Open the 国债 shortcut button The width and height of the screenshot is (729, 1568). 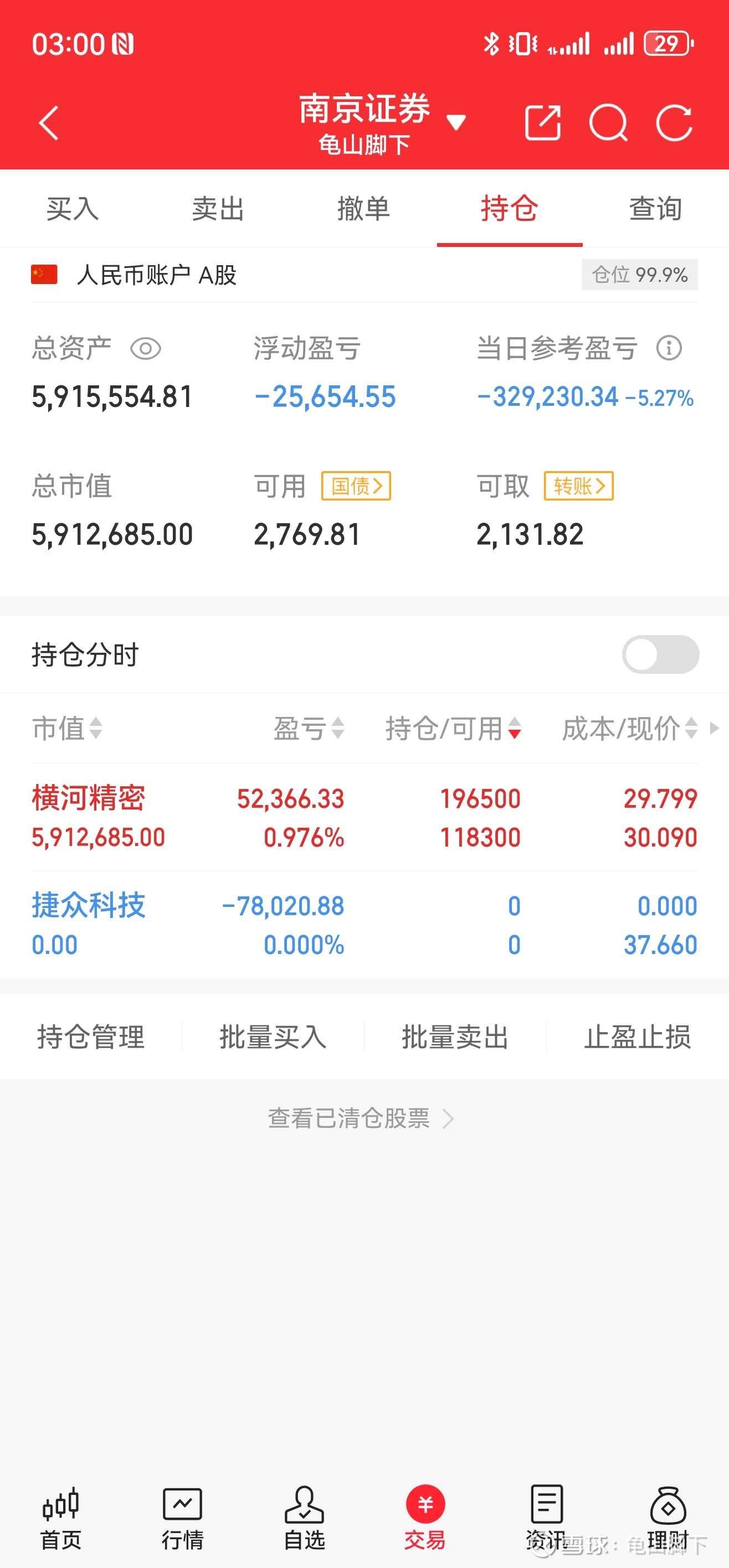tap(356, 486)
